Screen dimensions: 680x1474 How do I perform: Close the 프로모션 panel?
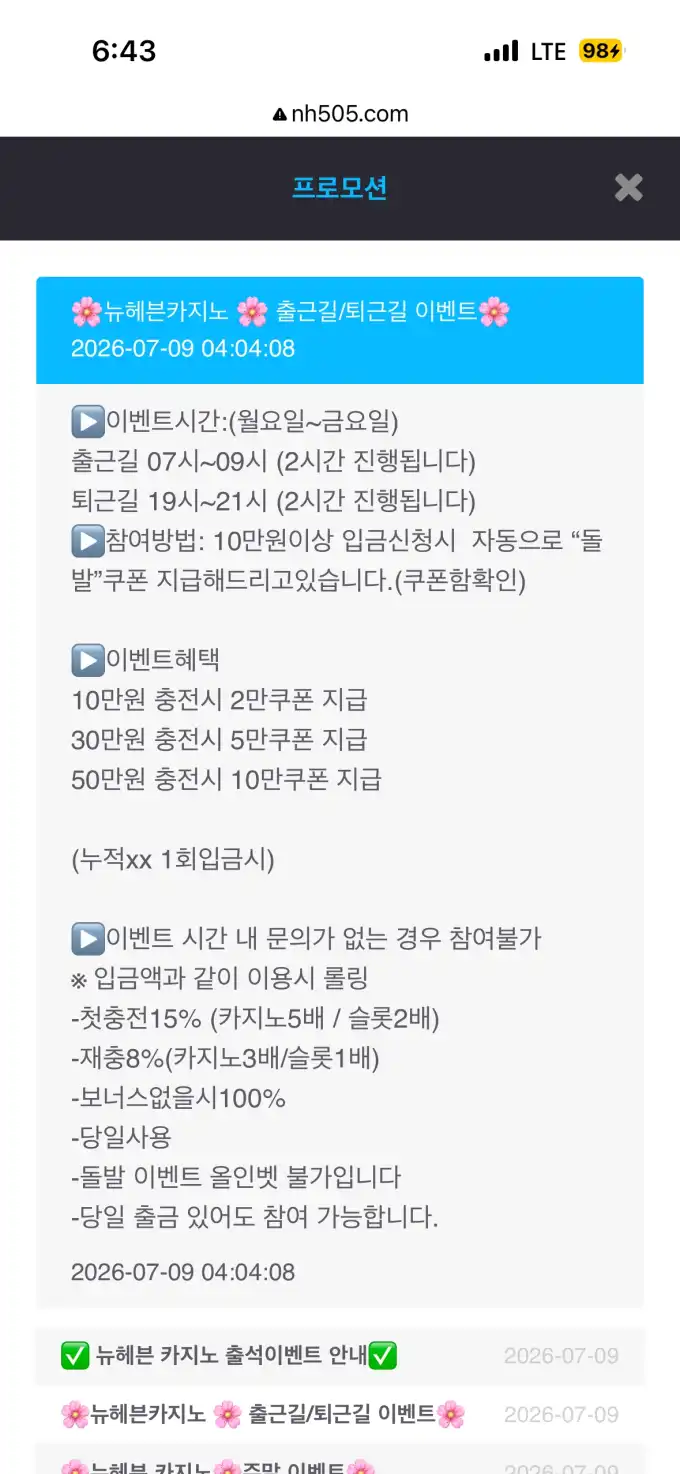pos(628,187)
